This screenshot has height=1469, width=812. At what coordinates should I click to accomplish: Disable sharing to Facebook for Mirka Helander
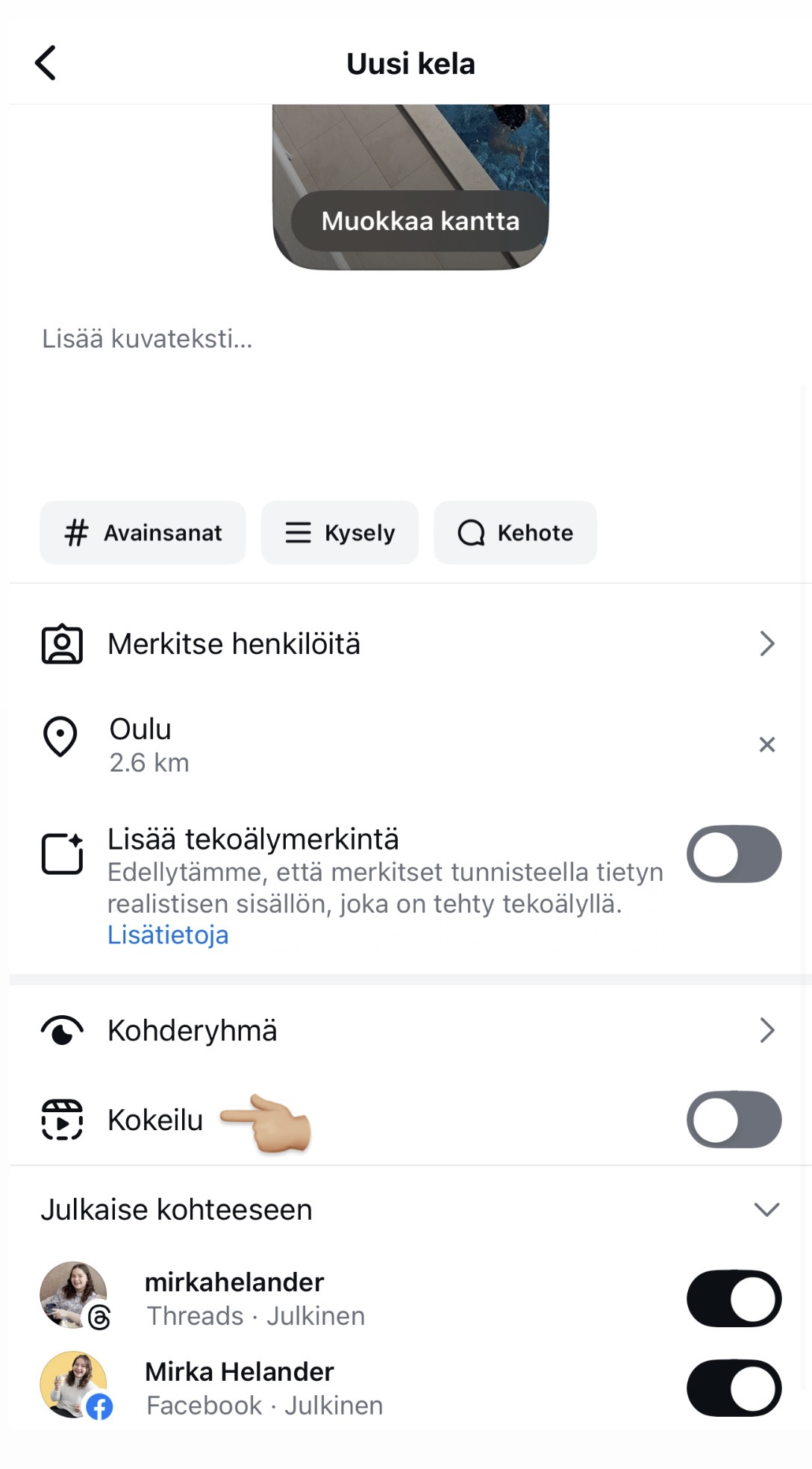click(734, 1388)
